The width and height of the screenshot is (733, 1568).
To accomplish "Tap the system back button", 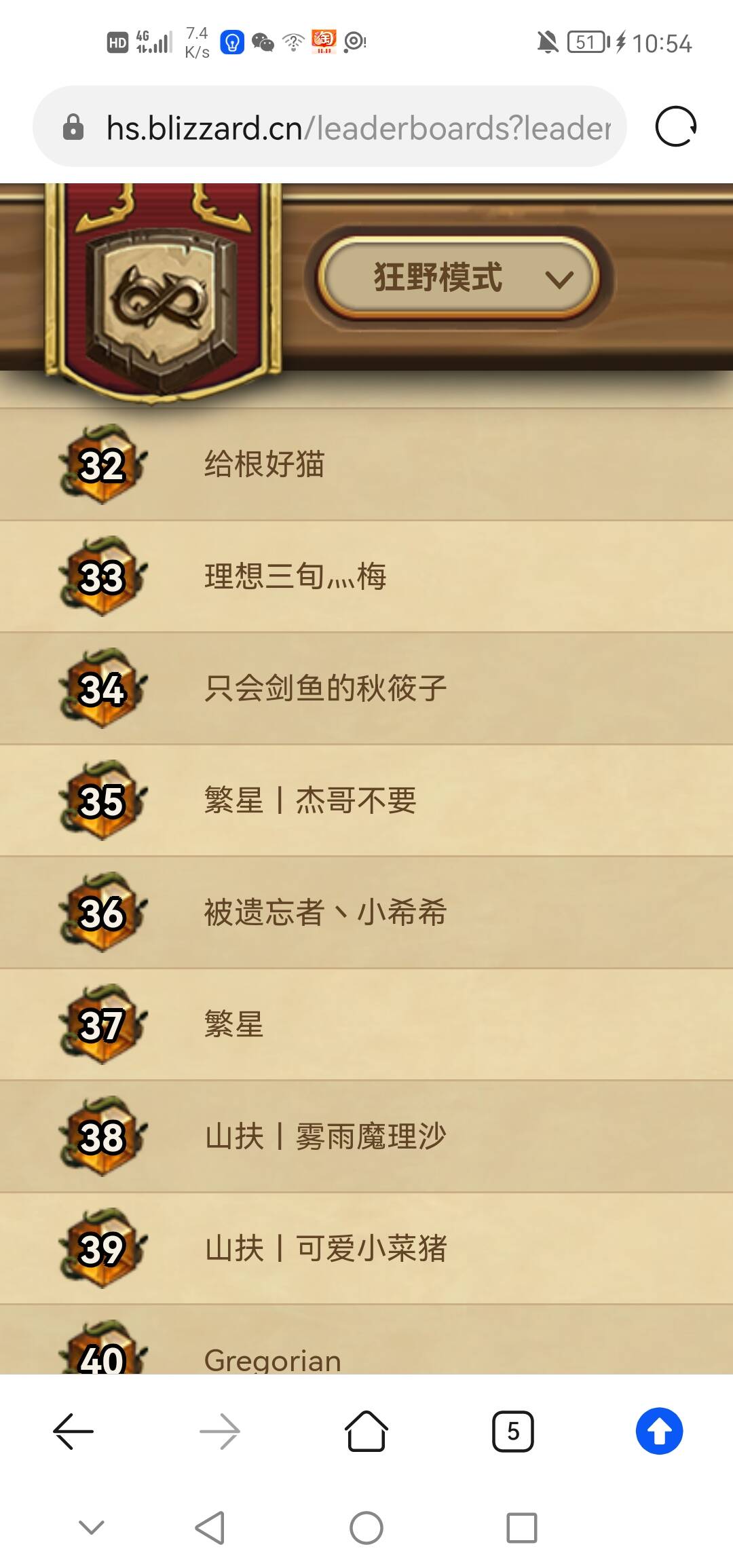I will (210, 1527).
